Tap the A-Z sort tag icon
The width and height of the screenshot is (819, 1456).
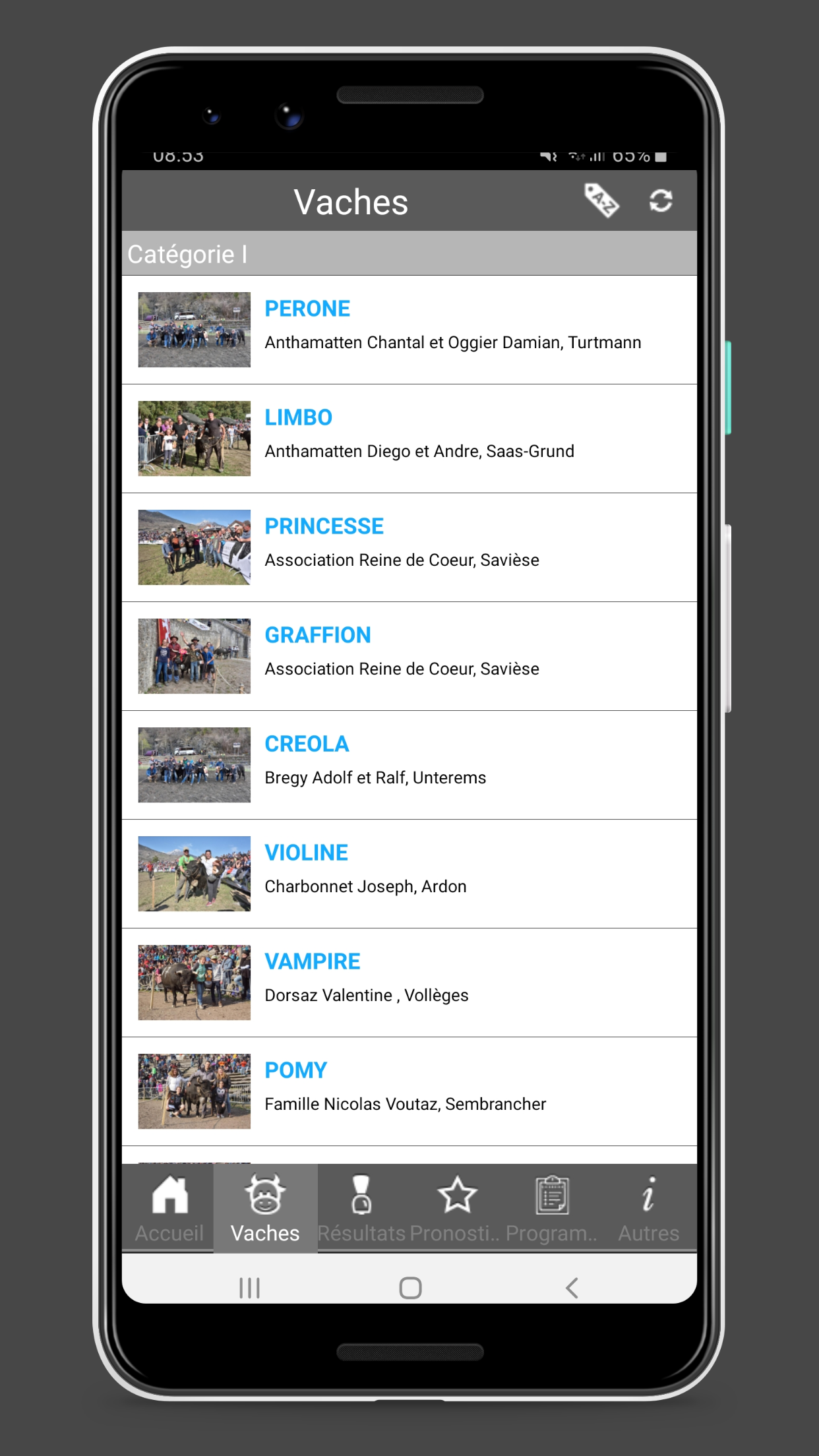tap(601, 200)
